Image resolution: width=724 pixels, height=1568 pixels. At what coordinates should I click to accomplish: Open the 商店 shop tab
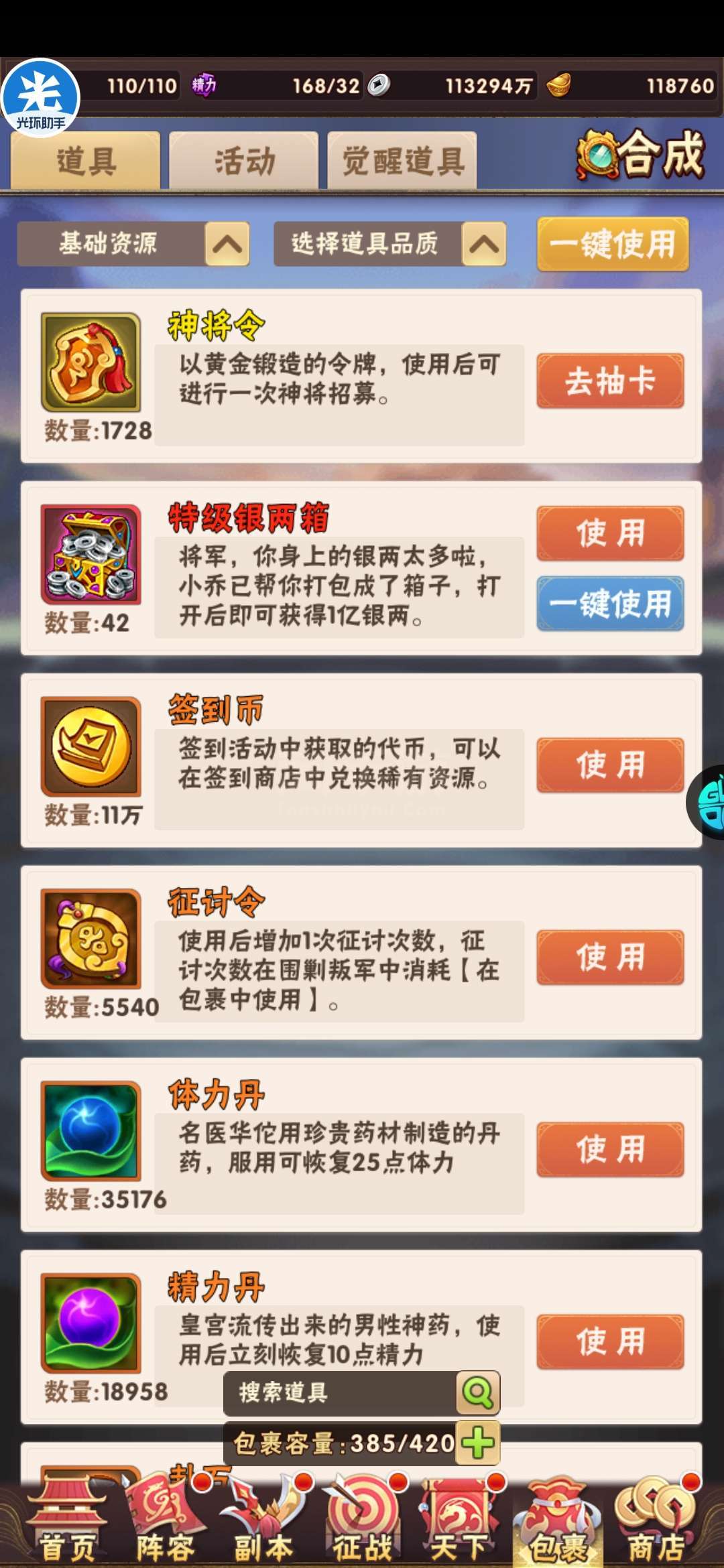click(656, 1520)
